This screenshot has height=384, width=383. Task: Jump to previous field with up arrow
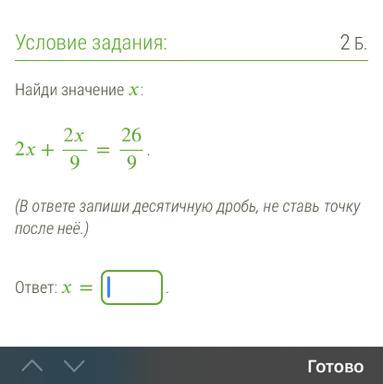(32, 366)
